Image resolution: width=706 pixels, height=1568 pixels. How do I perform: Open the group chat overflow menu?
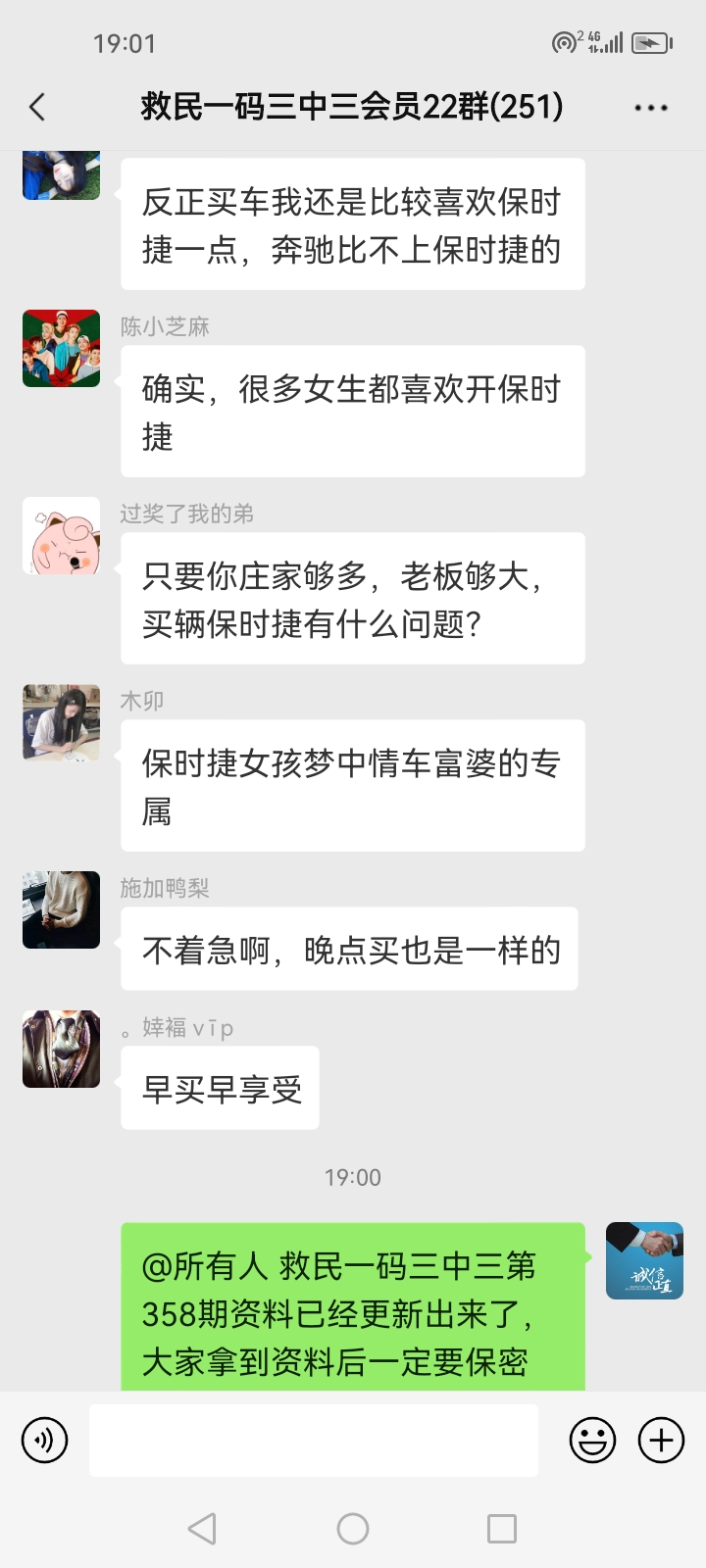click(x=651, y=108)
